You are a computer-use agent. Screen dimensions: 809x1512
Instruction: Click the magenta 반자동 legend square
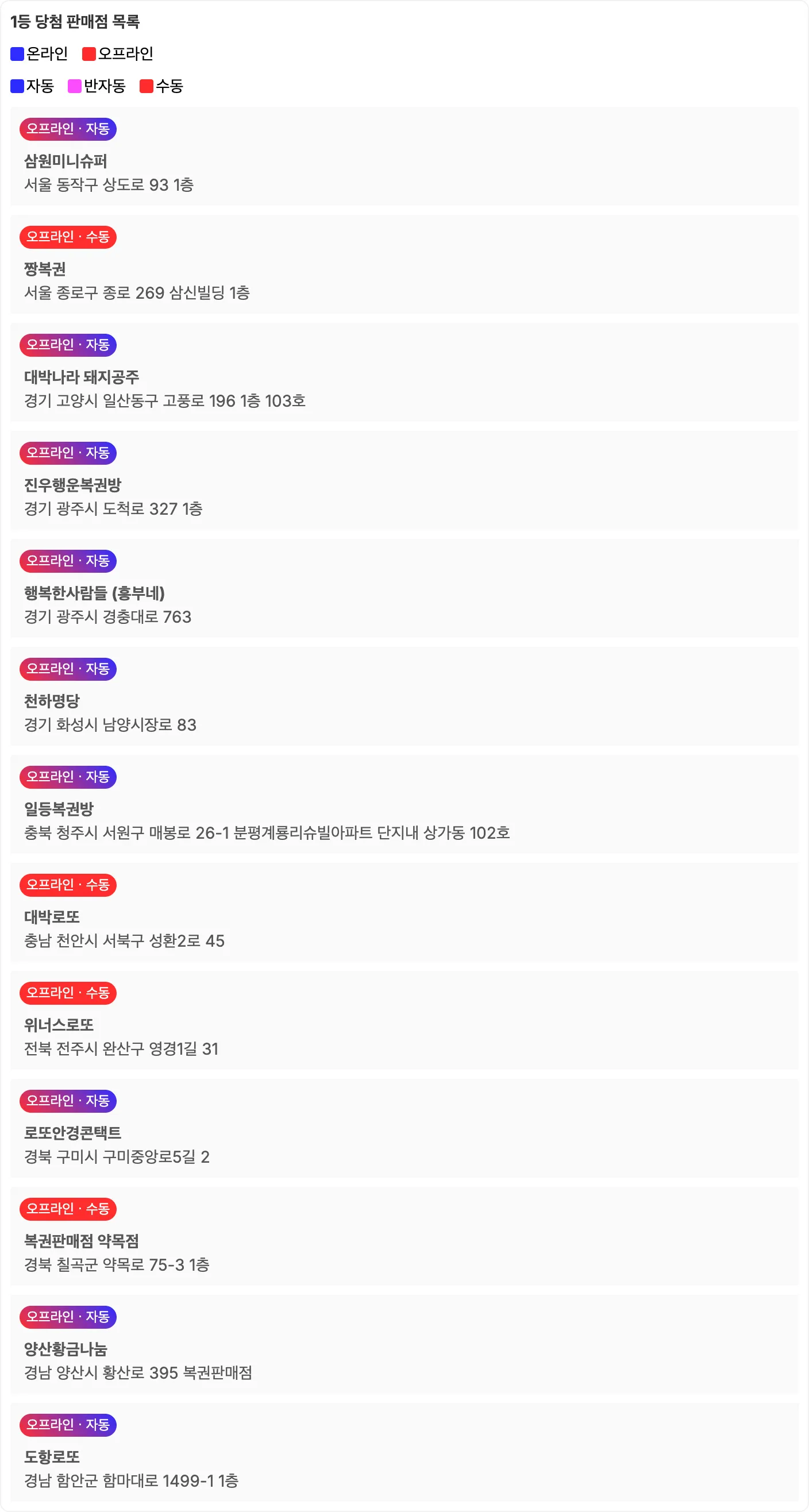click(74, 86)
